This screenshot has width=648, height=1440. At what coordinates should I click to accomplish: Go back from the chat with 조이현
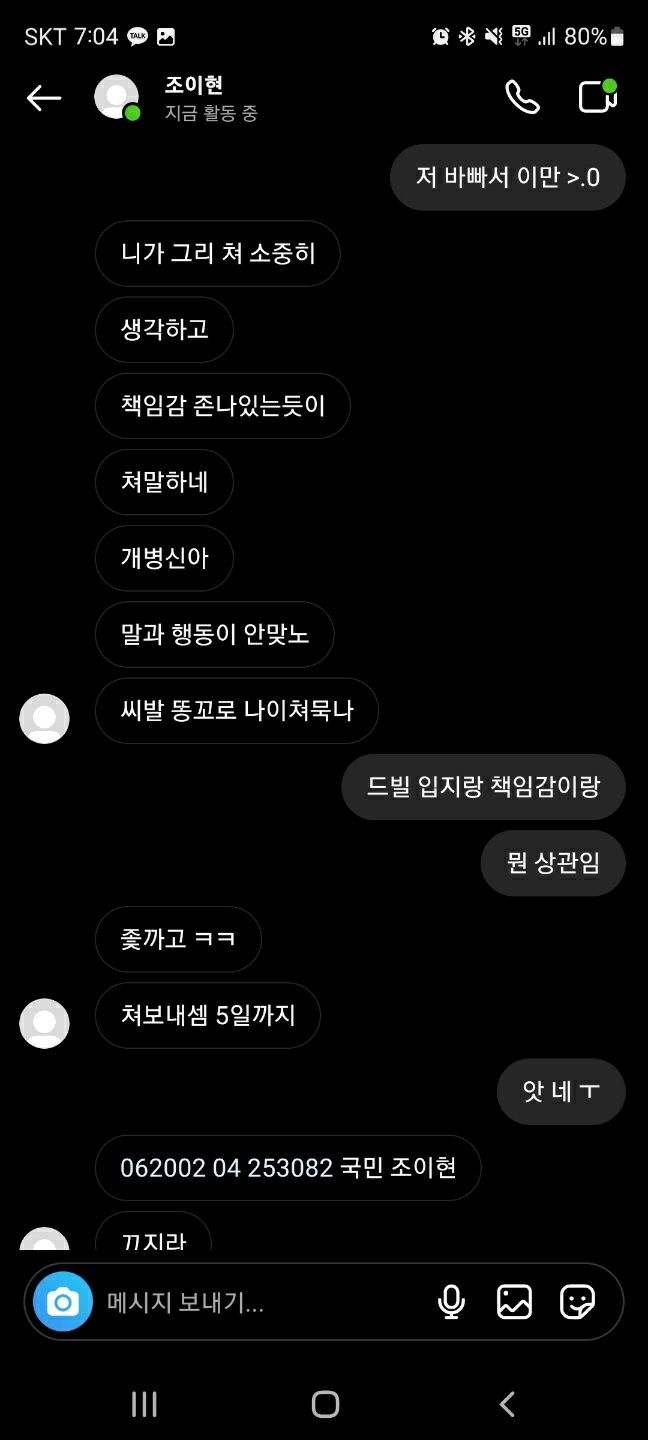click(44, 98)
